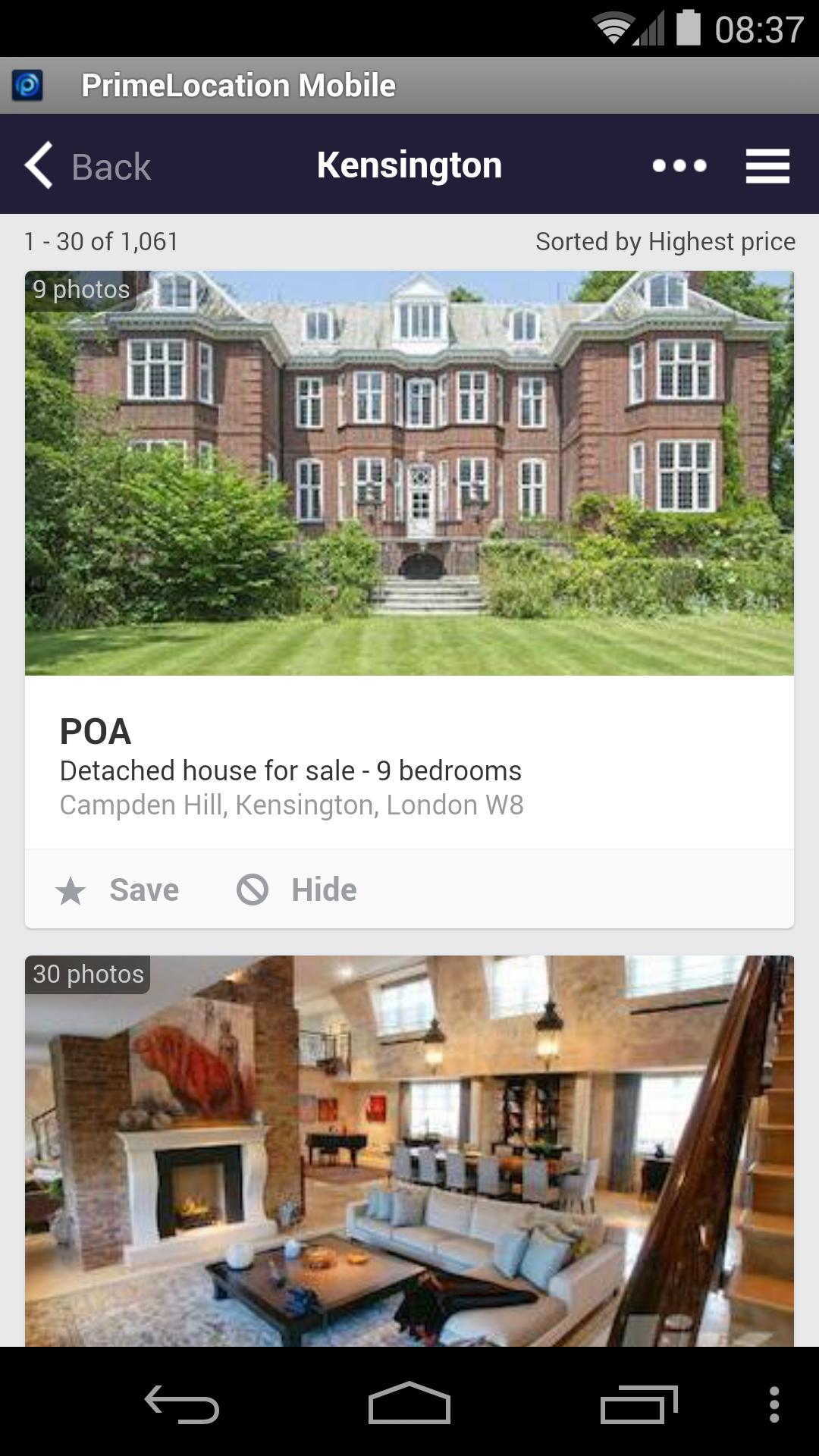Image resolution: width=819 pixels, height=1456 pixels.
Task: Select the Kensington title bar
Action: coord(409,165)
